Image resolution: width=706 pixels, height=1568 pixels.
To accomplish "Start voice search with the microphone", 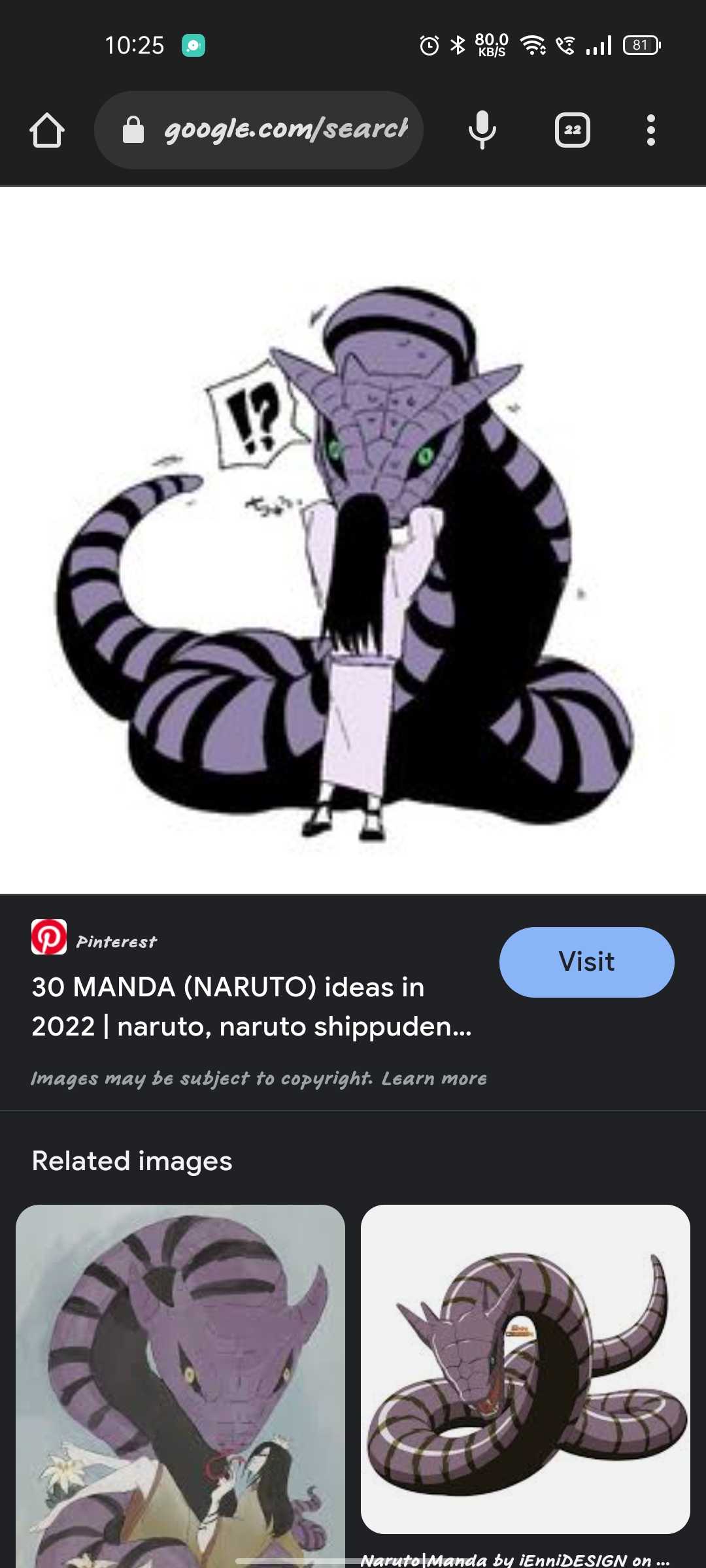I will [482, 130].
